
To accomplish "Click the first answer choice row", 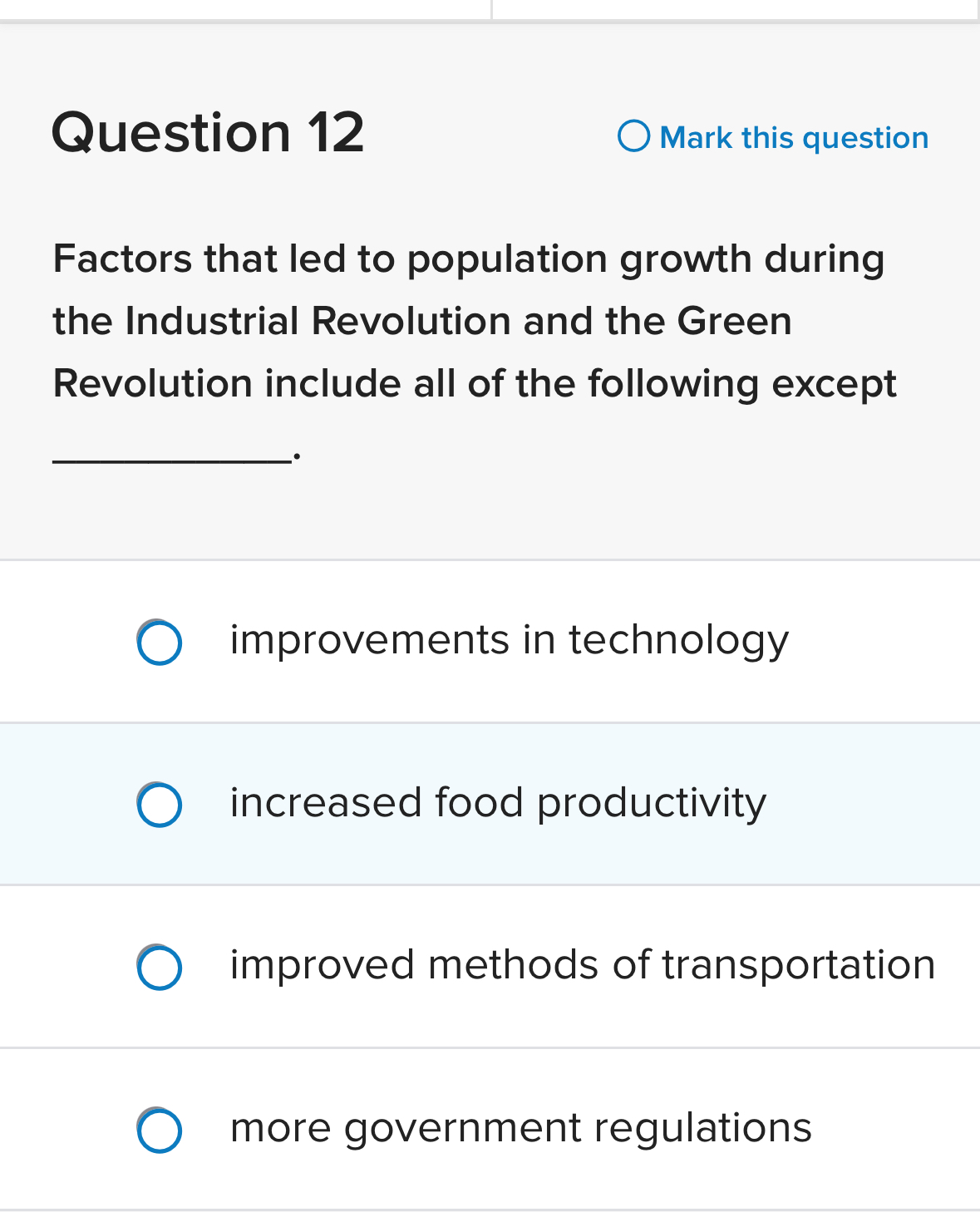I will pos(490,641).
